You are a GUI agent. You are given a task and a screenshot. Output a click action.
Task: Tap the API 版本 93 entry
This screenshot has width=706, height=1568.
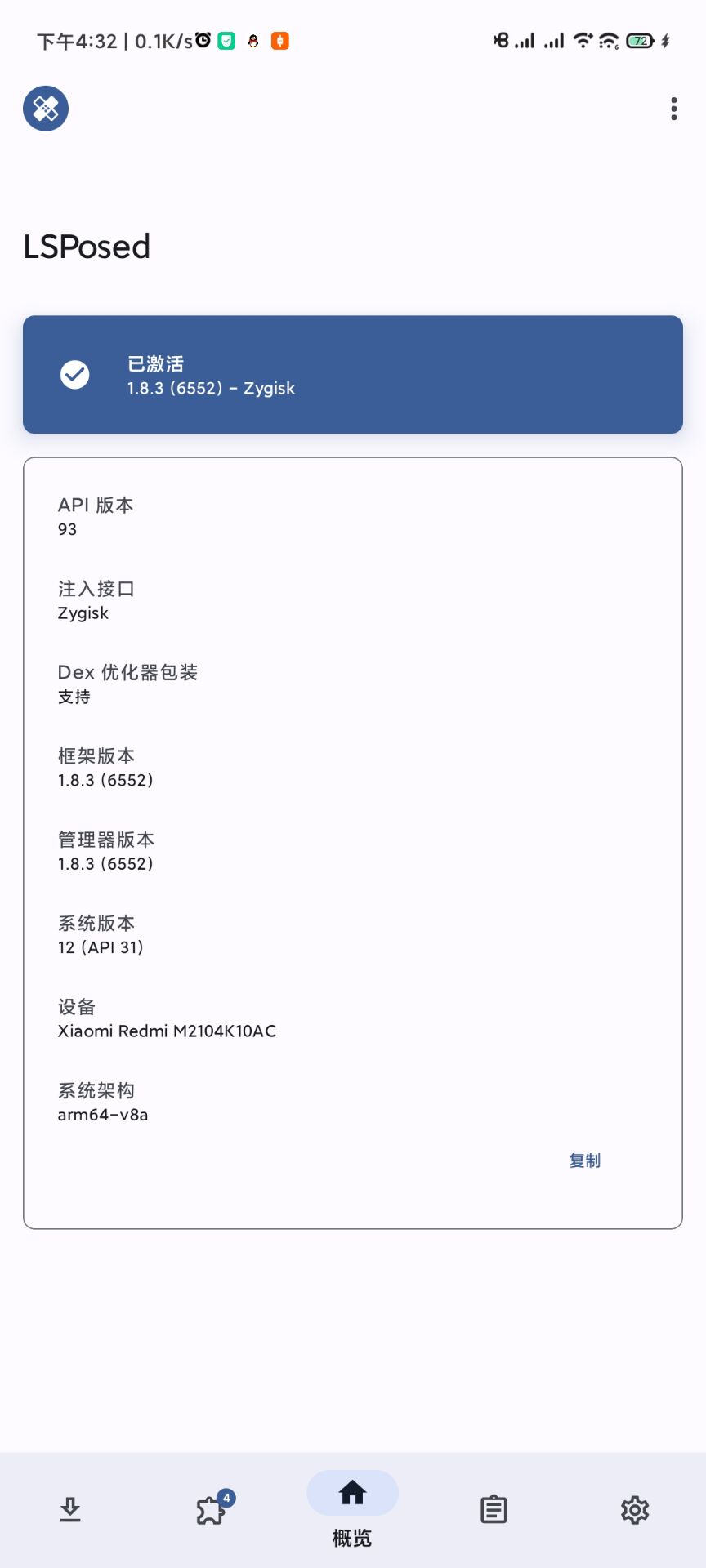[352, 516]
